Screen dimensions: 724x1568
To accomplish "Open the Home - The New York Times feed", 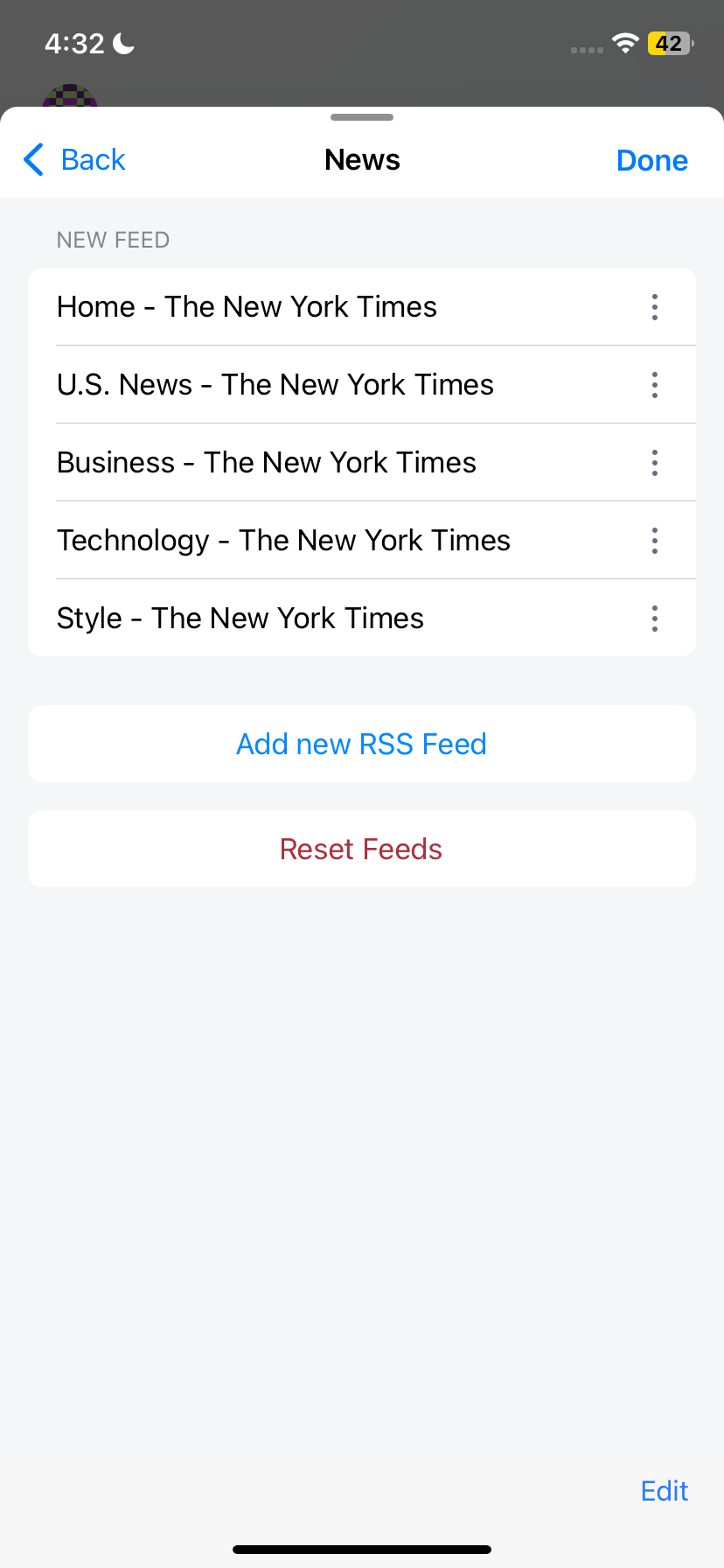I will tap(247, 307).
